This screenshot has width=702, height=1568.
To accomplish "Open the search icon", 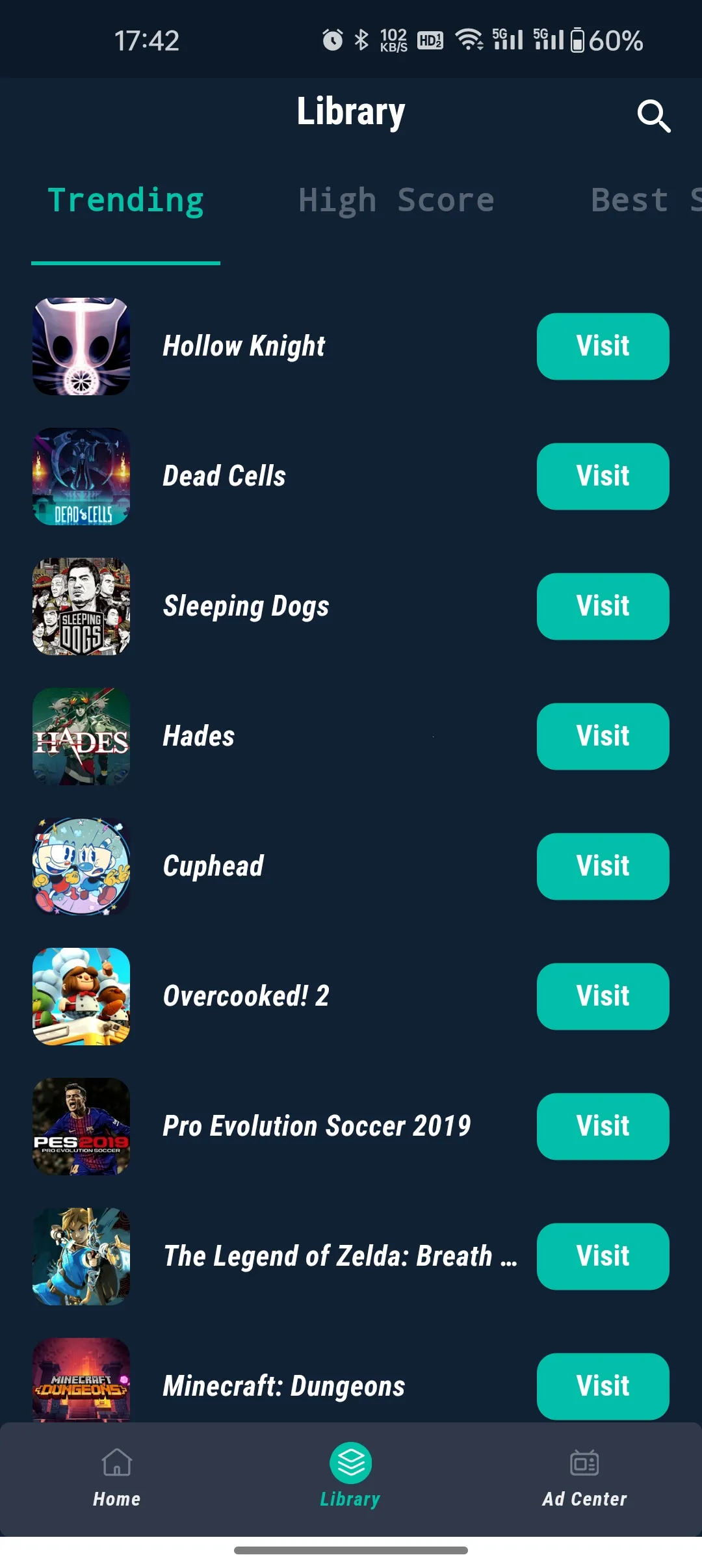I will (x=654, y=116).
